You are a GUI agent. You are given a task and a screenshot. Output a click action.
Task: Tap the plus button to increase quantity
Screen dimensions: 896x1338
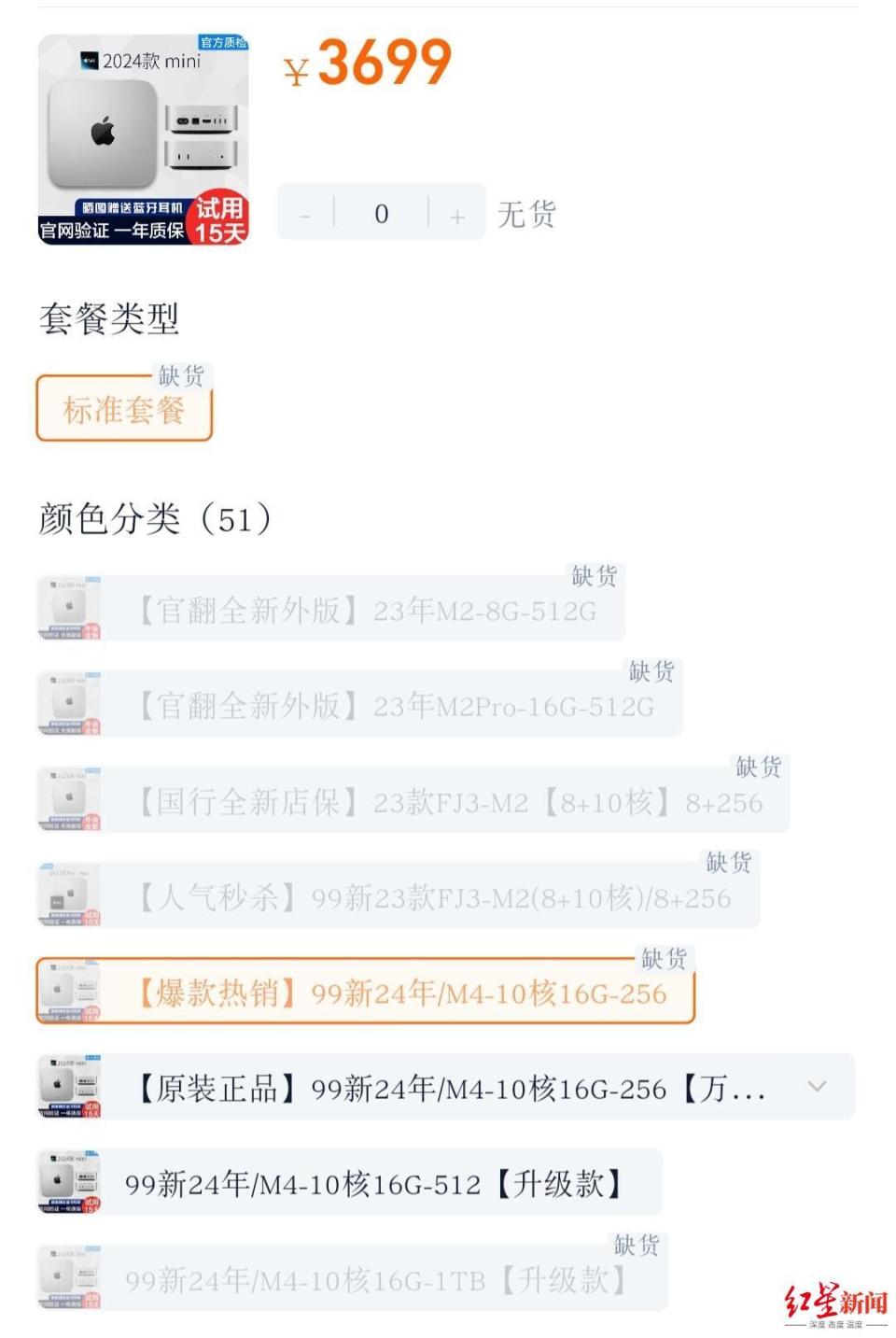point(456,215)
